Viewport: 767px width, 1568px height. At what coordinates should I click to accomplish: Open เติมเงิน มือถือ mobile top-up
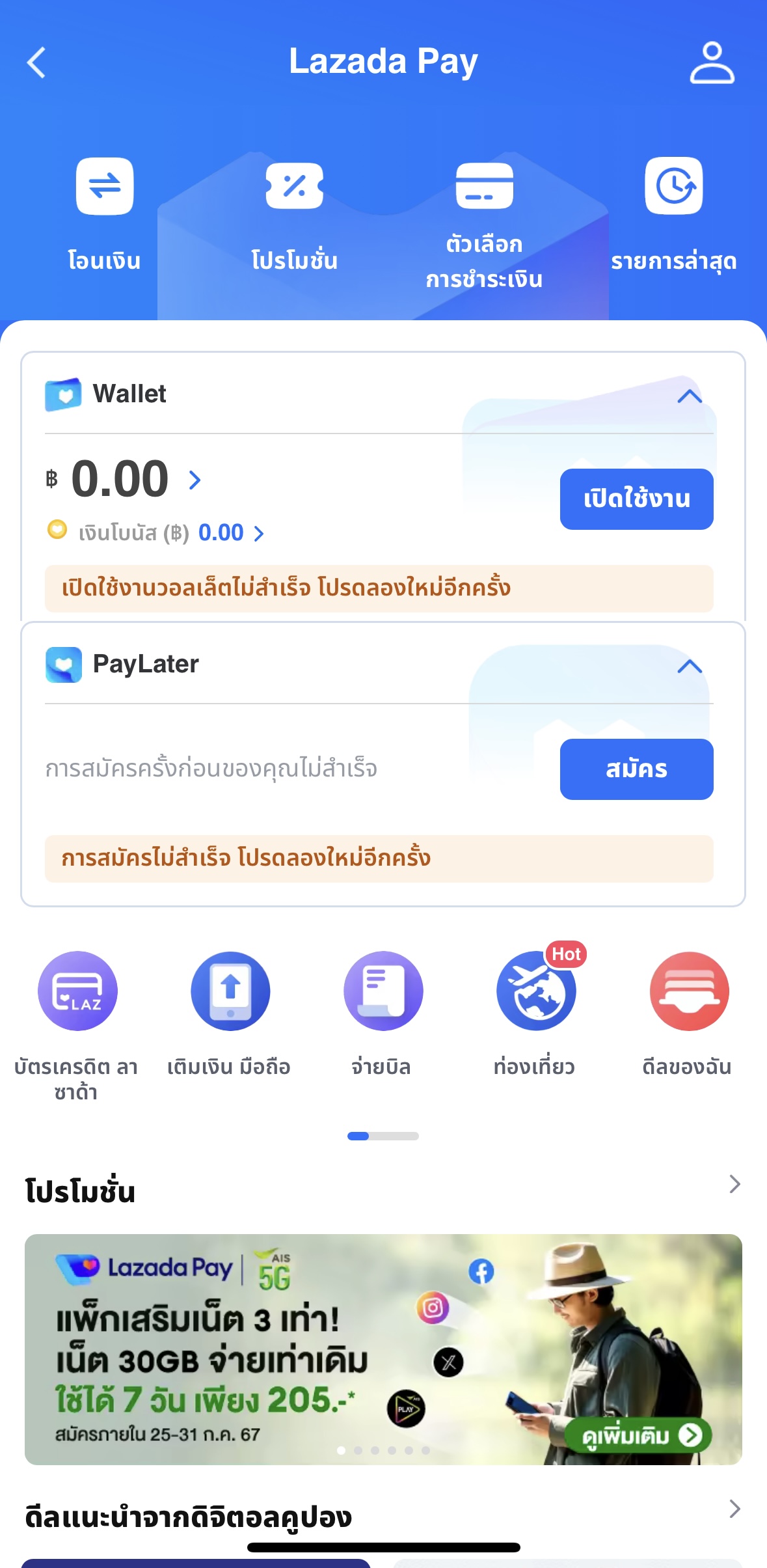(230, 991)
